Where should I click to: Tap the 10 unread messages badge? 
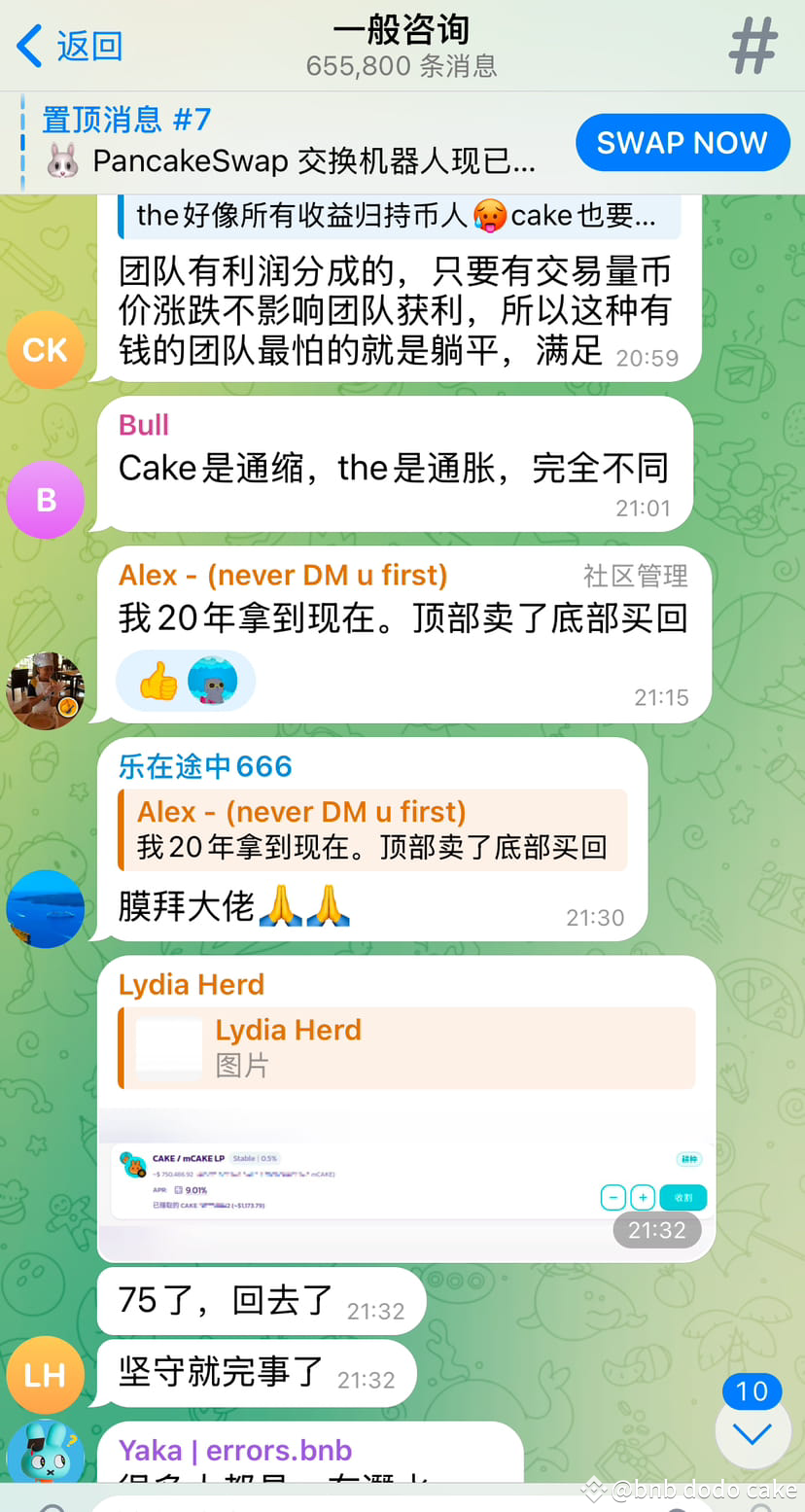[752, 1391]
